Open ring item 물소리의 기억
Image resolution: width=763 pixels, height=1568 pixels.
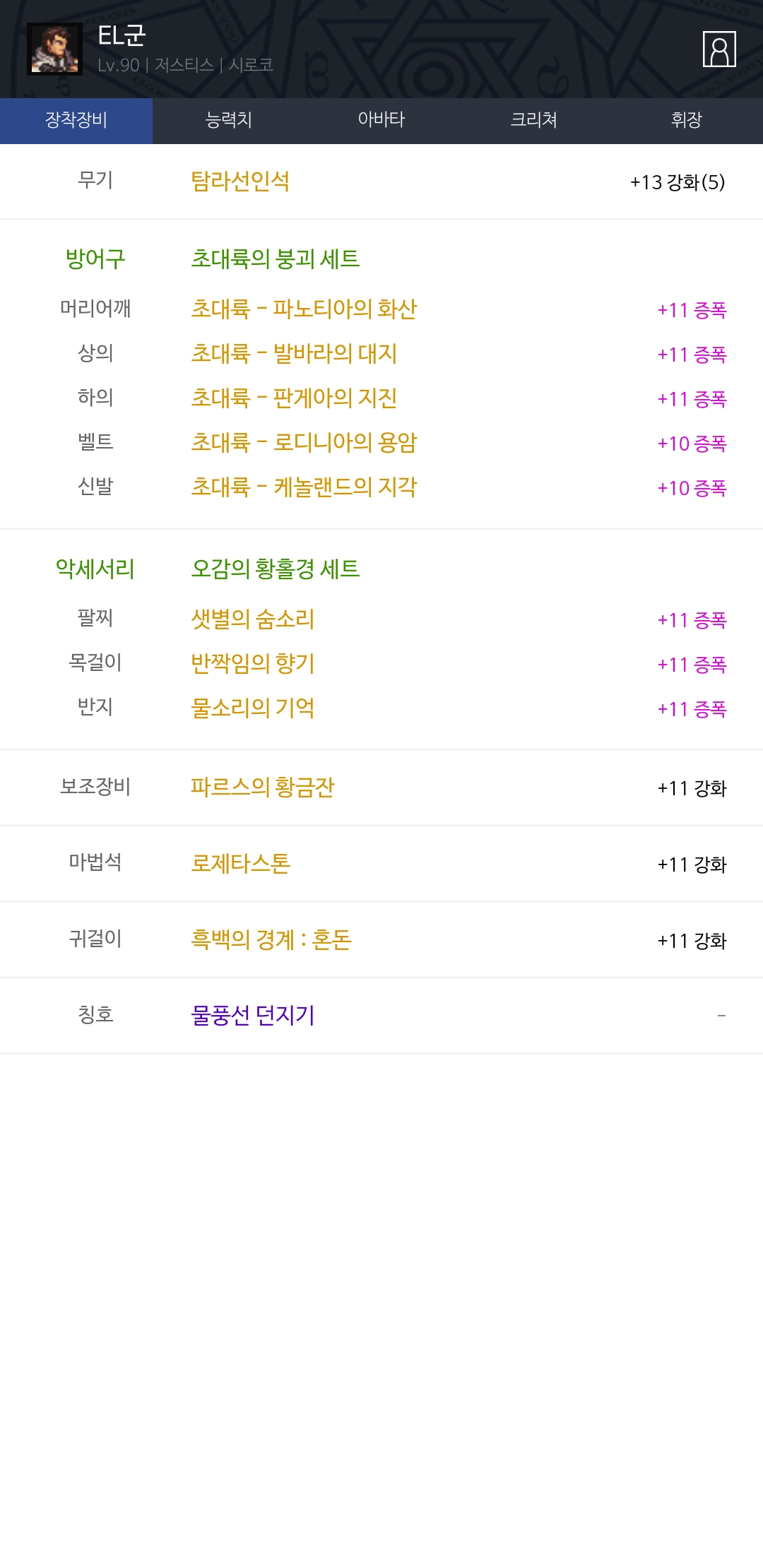tap(253, 708)
